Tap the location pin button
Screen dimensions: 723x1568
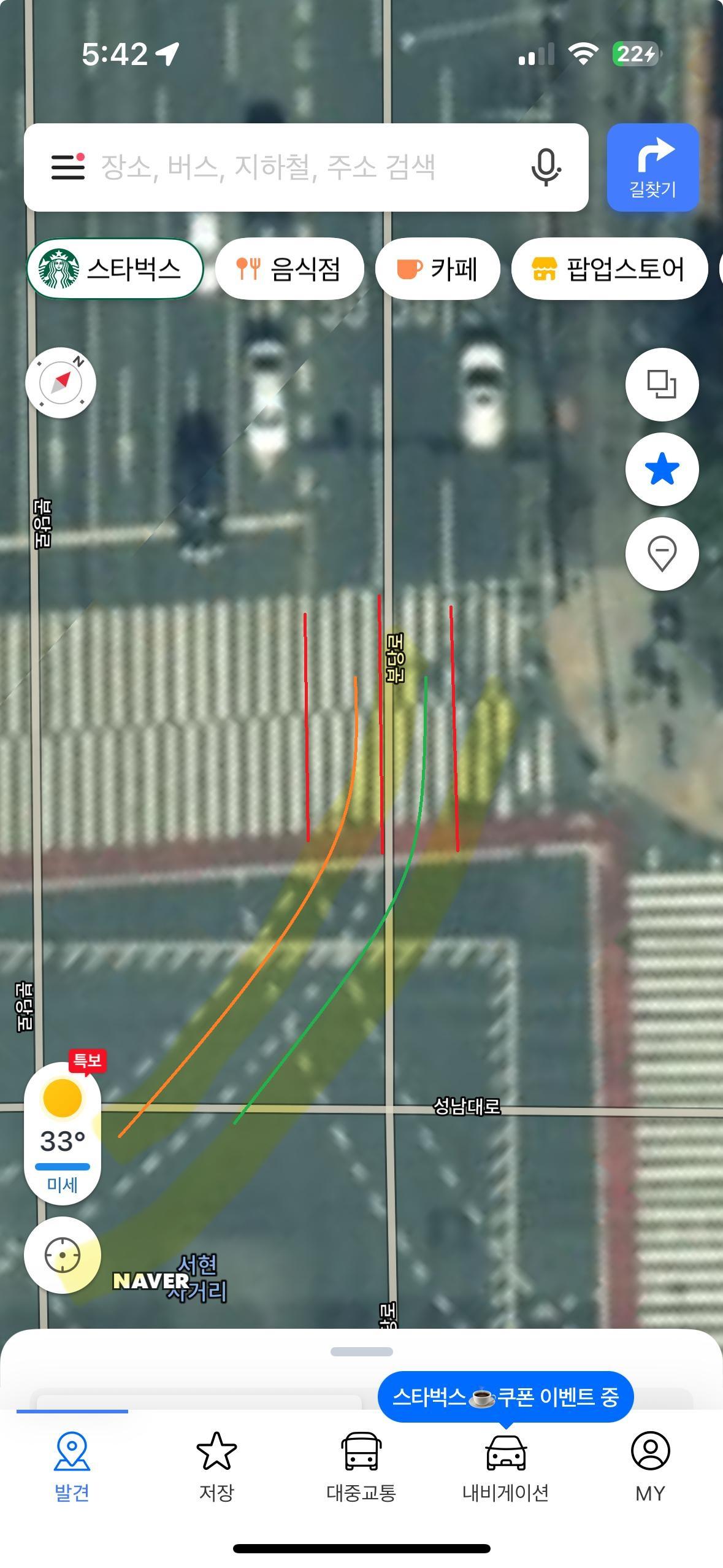click(x=662, y=554)
